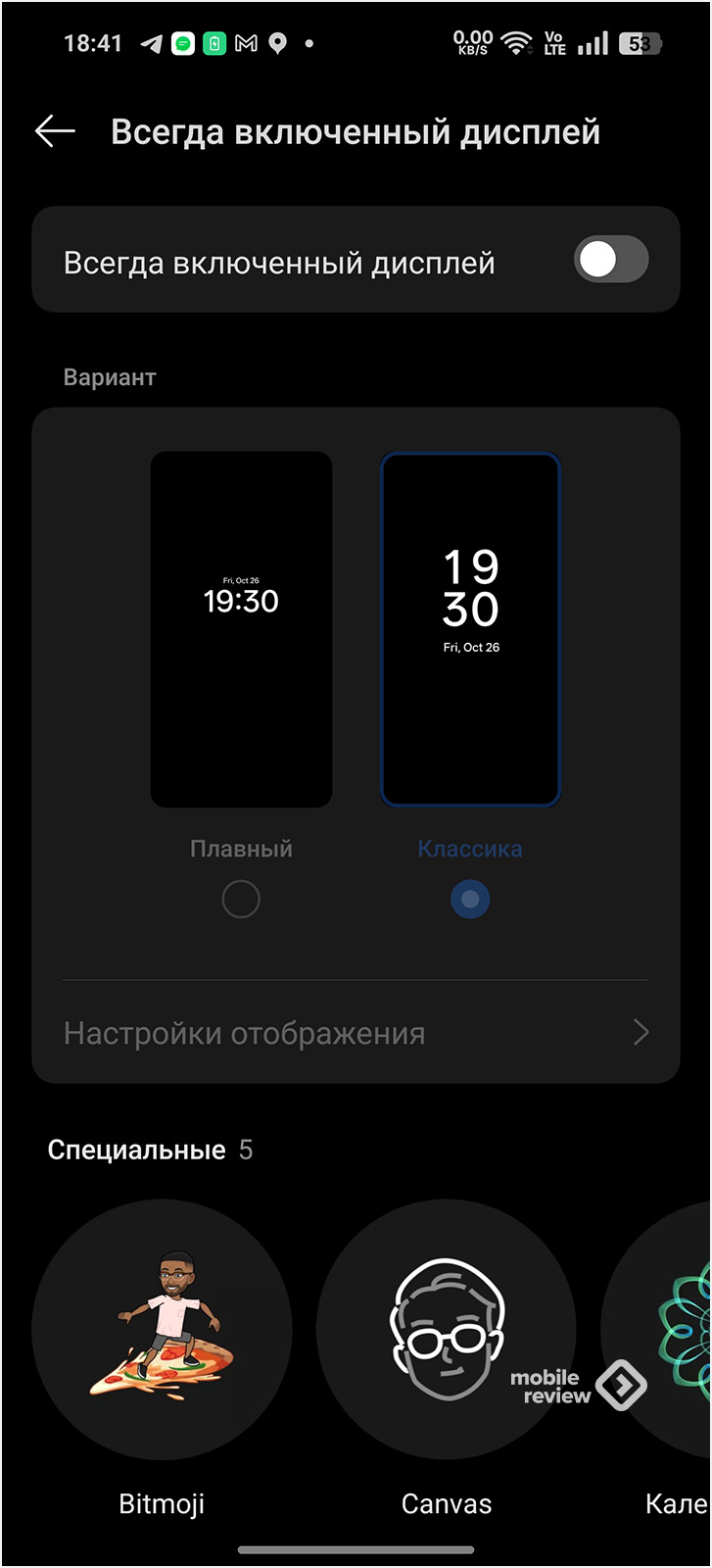Screen dimensions: 712x1568
Task: Choose the «Плавный» radio button
Action: (241, 899)
